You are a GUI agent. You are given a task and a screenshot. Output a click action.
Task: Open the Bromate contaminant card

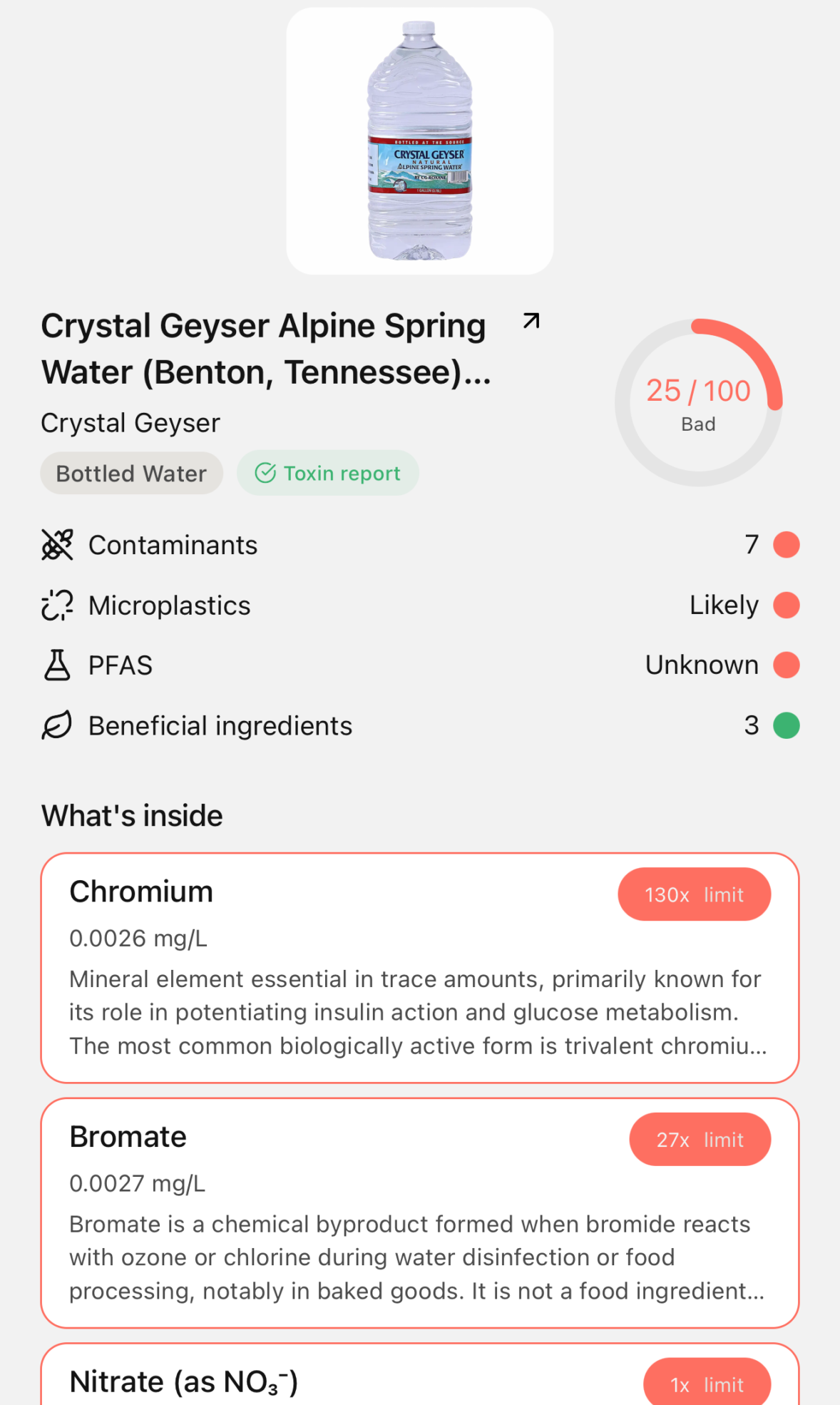click(x=420, y=1212)
